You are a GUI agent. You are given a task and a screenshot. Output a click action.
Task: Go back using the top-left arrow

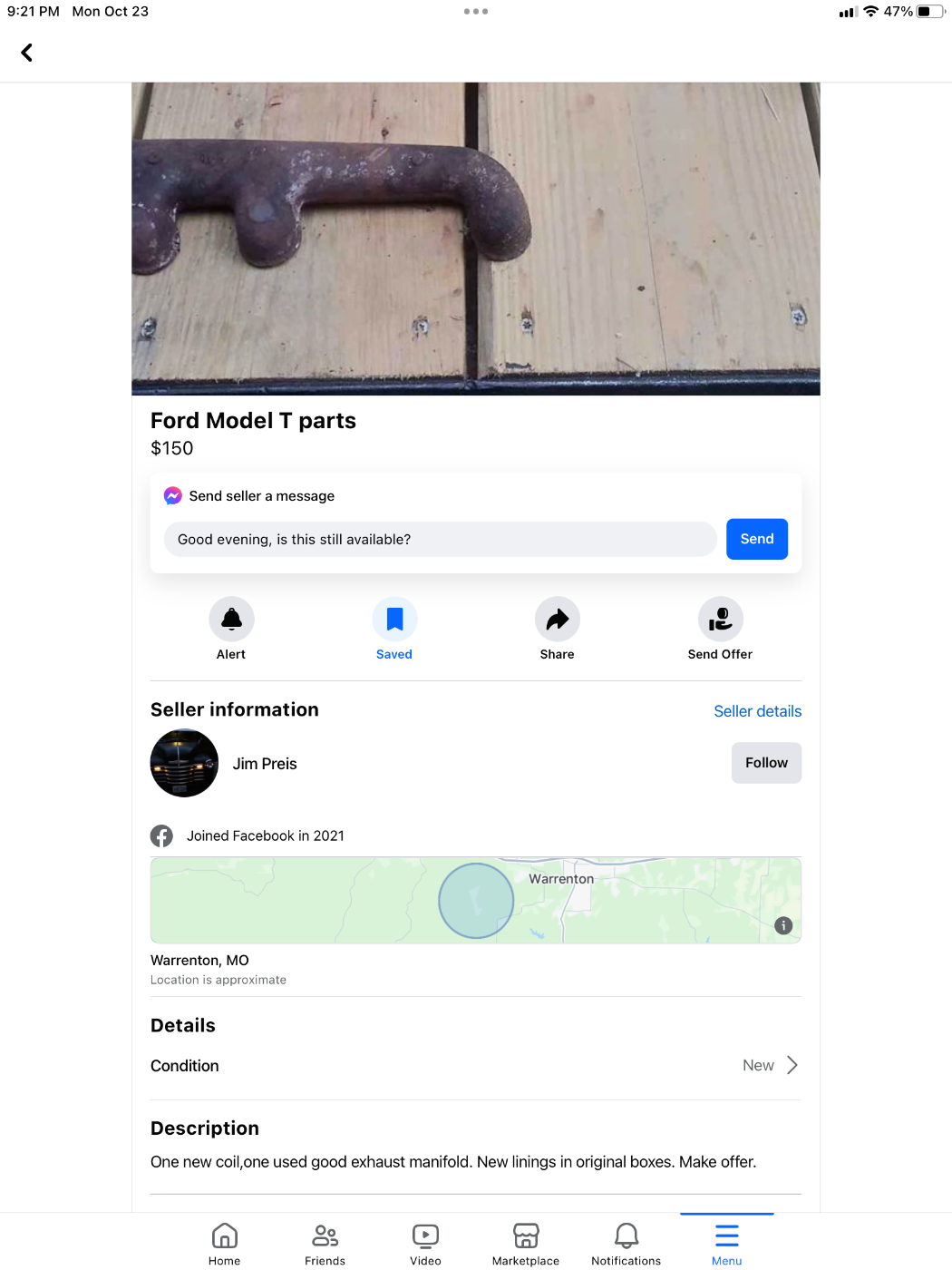(27, 53)
